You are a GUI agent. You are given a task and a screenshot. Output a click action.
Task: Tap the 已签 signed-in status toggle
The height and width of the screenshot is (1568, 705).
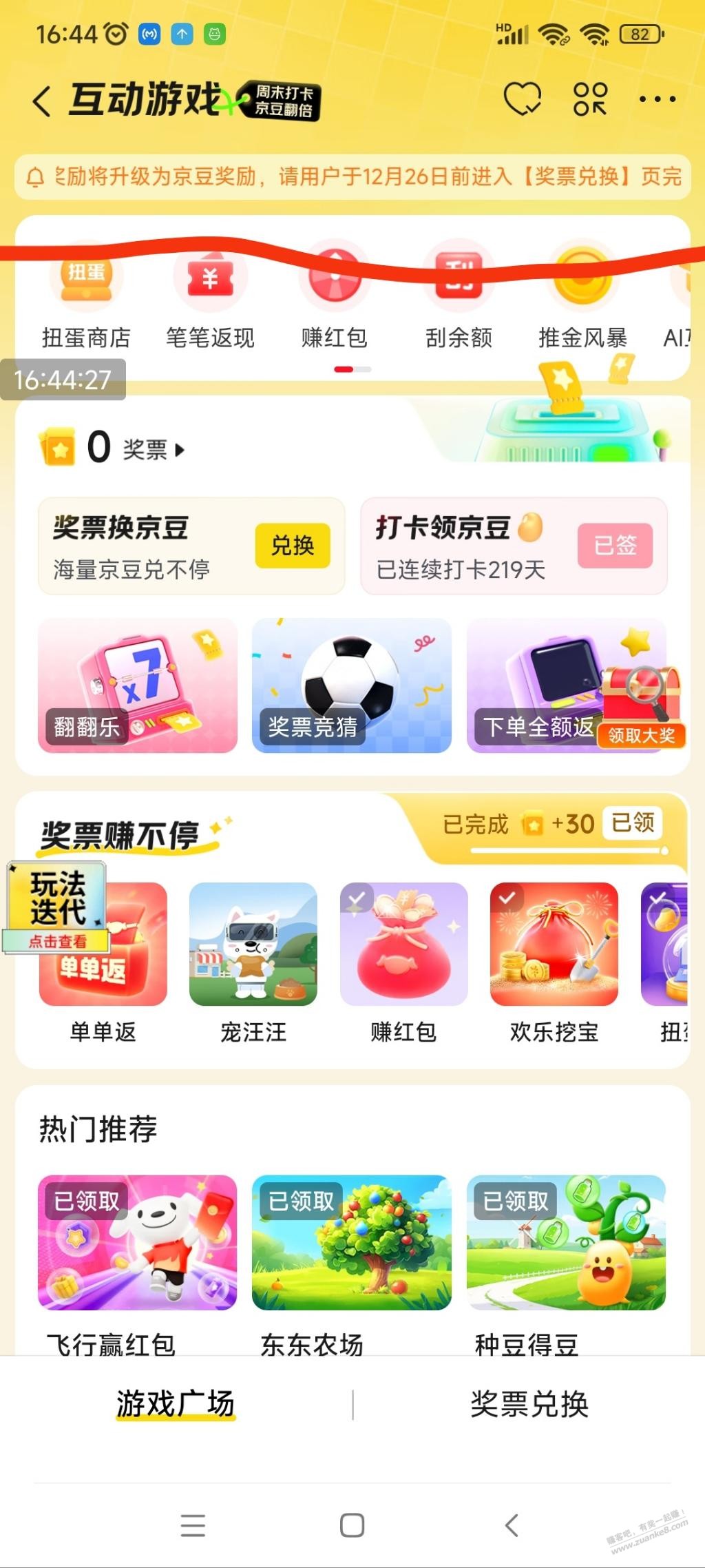pos(615,545)
